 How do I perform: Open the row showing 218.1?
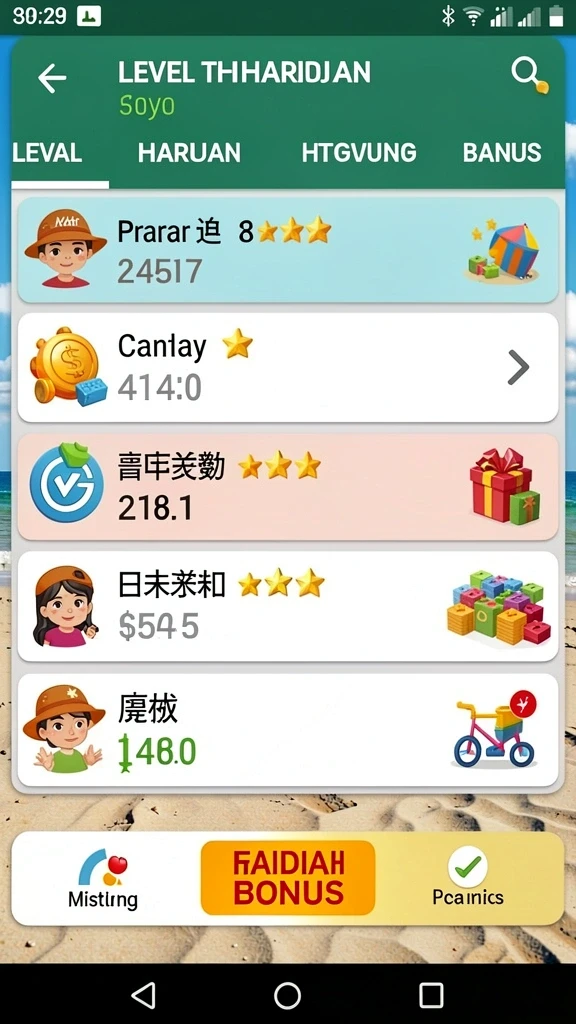pyautogui.click(x=288, y=487)
